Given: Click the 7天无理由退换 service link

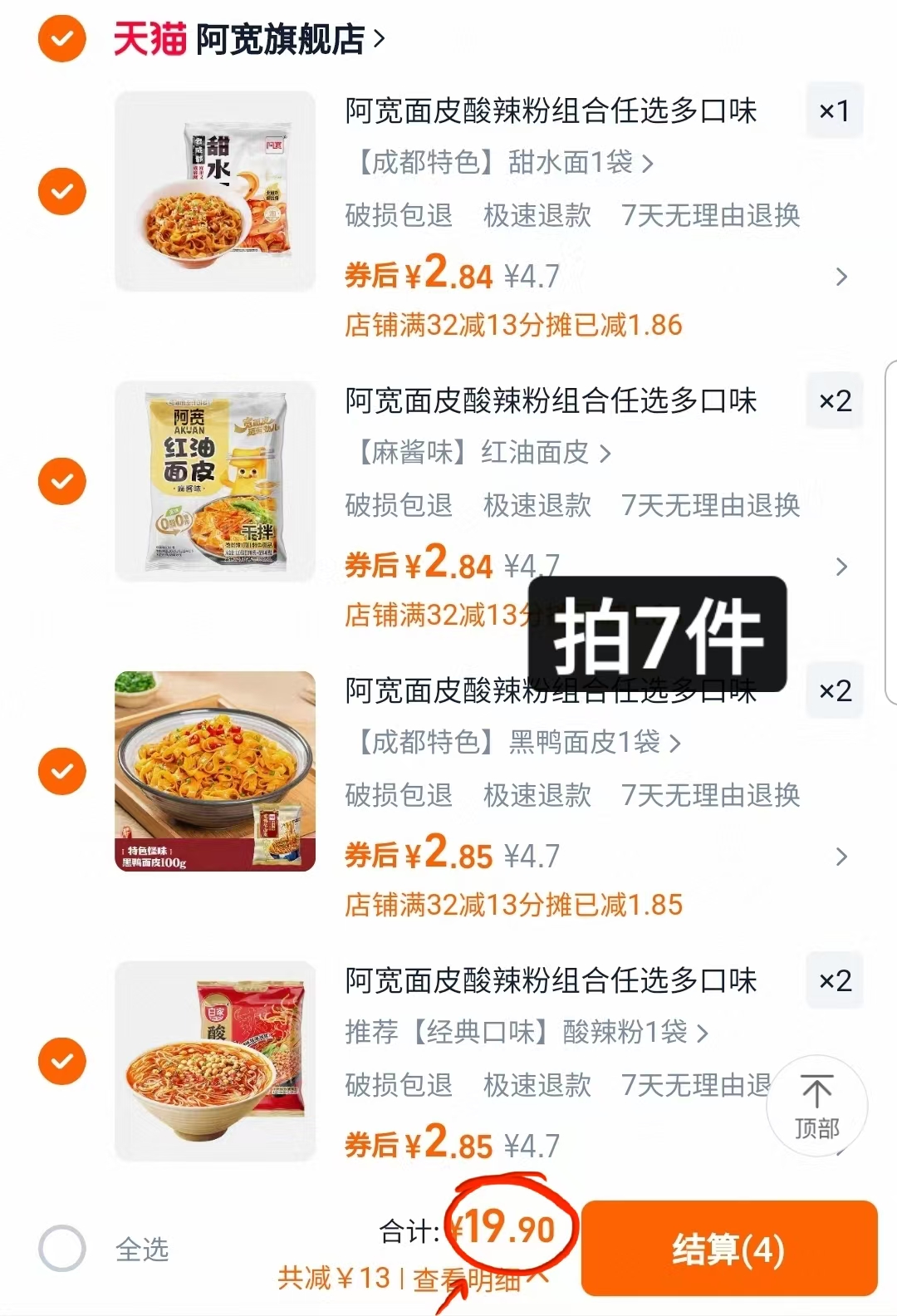Looking at the screenshot, I should click(710, 216).
